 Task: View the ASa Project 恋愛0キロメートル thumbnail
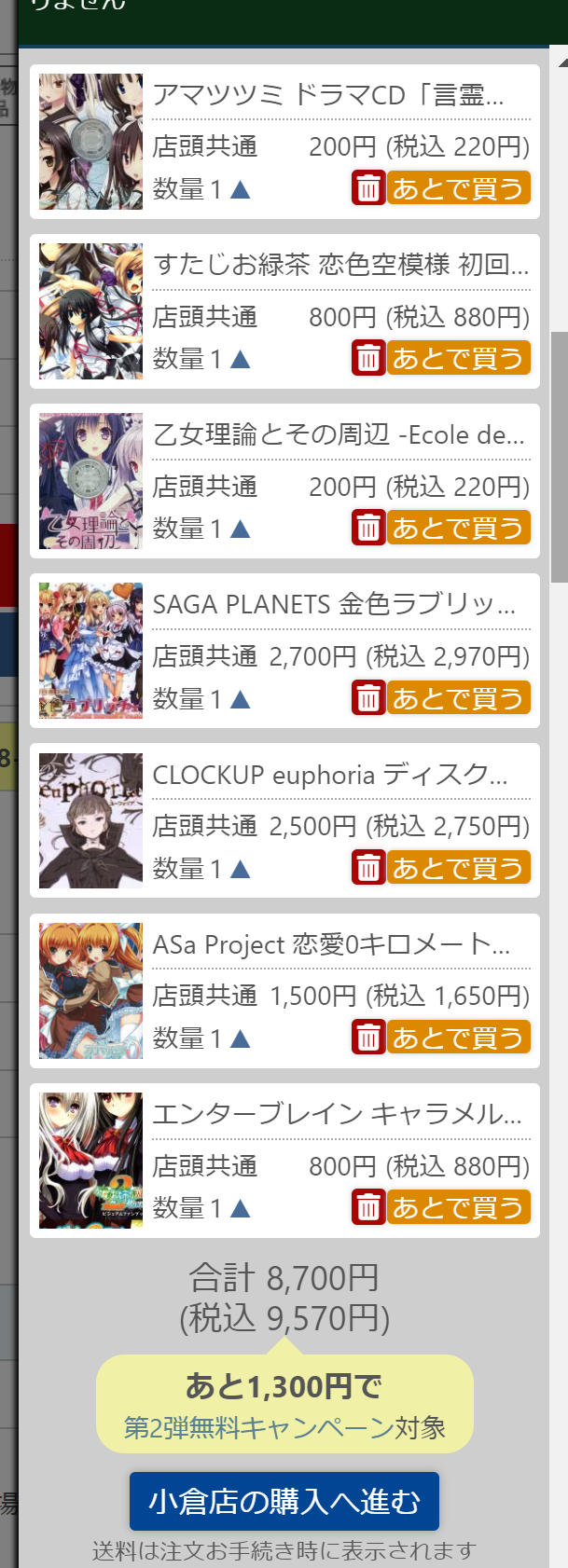(x=90, y=991)
